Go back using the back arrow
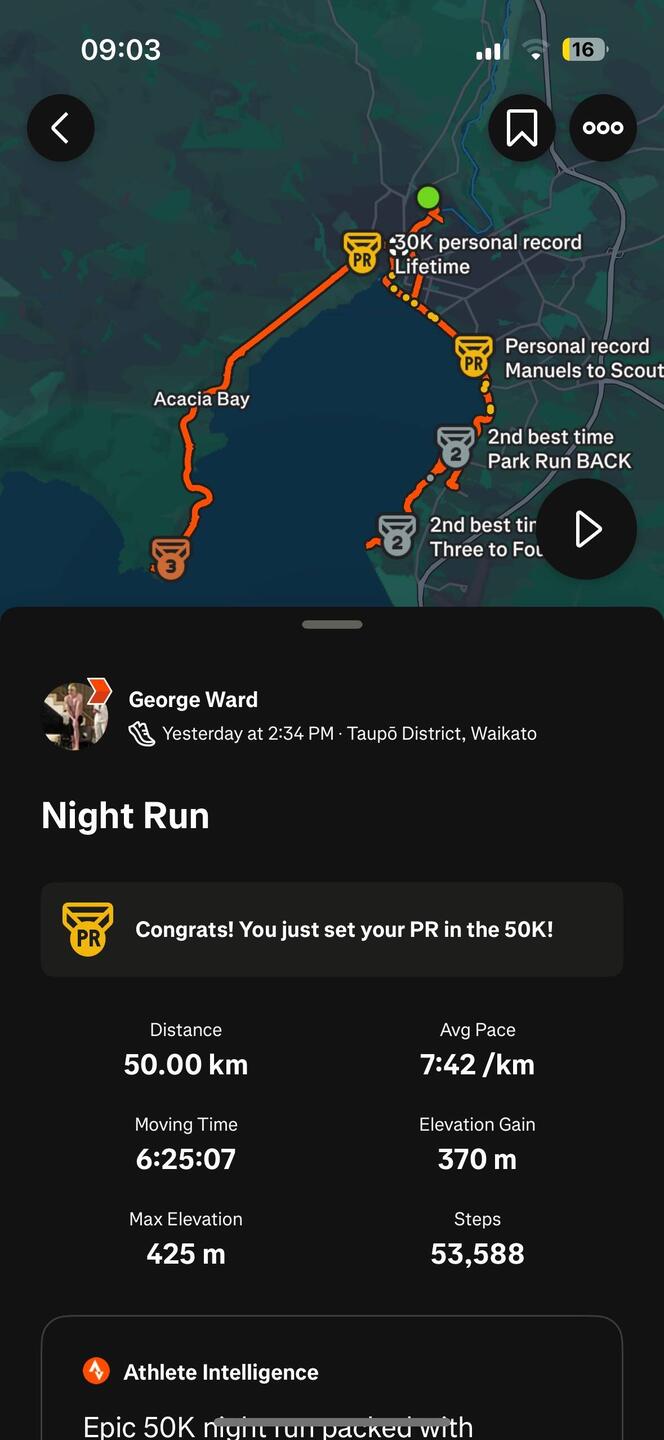The height and width of the screenshot is (1440, 664). click(60, 128)
